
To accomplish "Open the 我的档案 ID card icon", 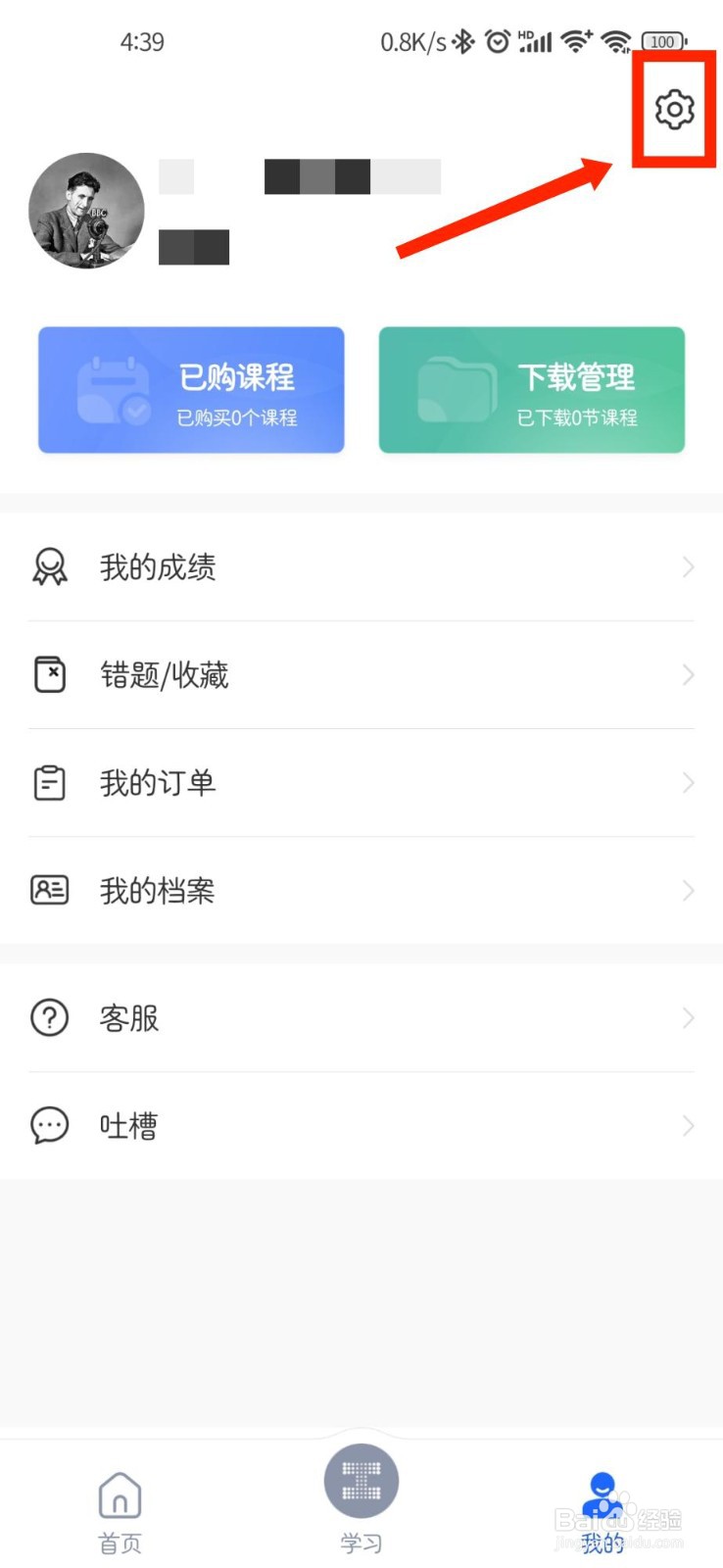I will pos(49,890).
